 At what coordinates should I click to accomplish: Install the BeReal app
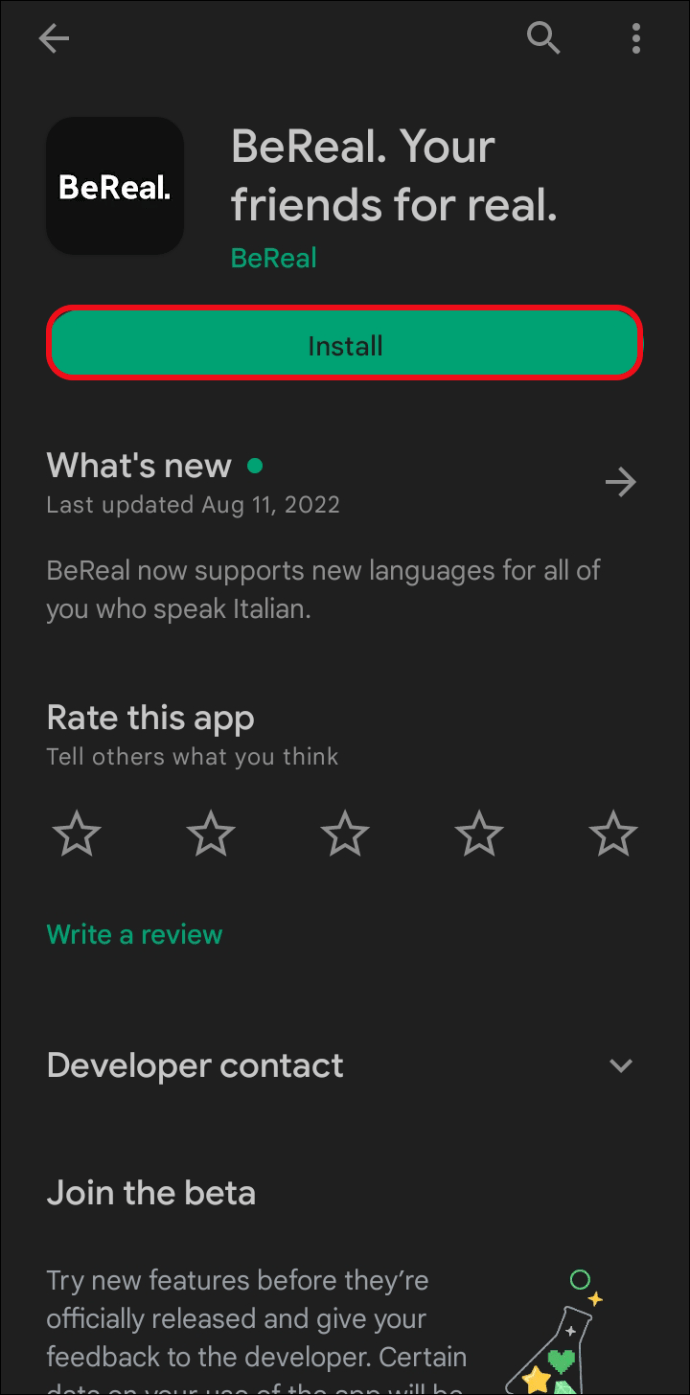(345, 345)
